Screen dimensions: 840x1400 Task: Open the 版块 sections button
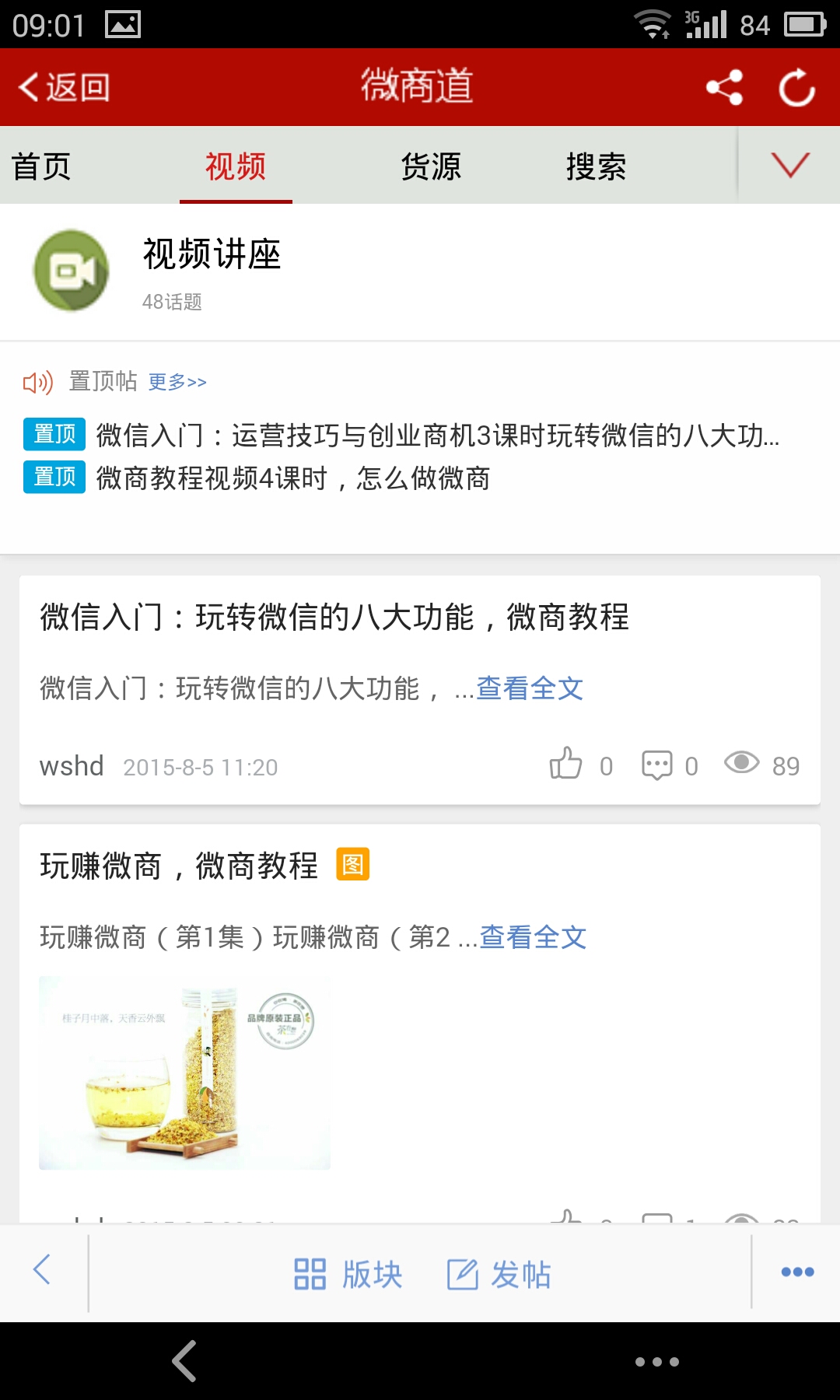coord(348,1274)
